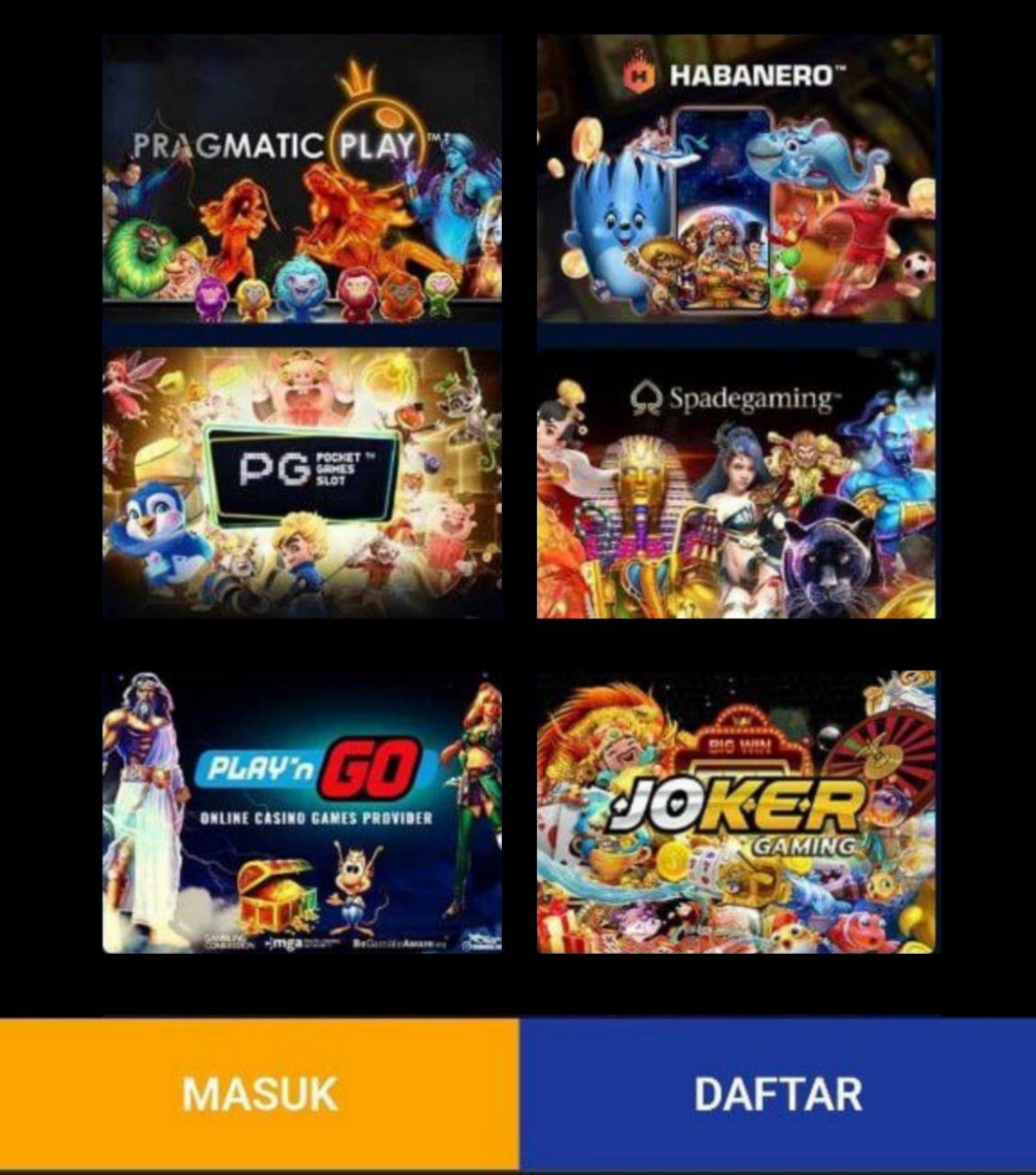1036x1175 pixels.
Task: Open the Joker Gaming provider tile
Action: (x=736, y=812)
